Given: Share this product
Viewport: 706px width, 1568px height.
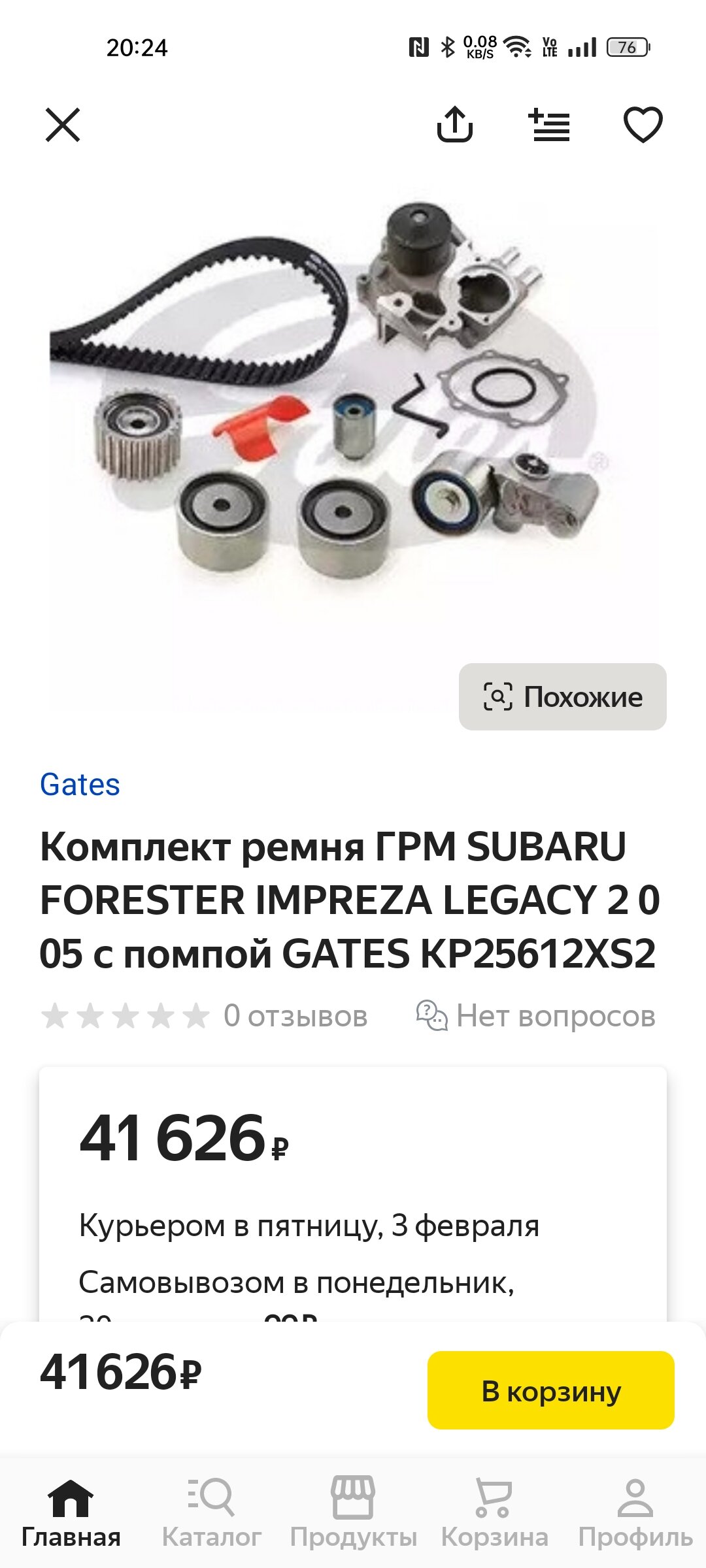Looking at the screenshot, I should click(x=454, y=124).
